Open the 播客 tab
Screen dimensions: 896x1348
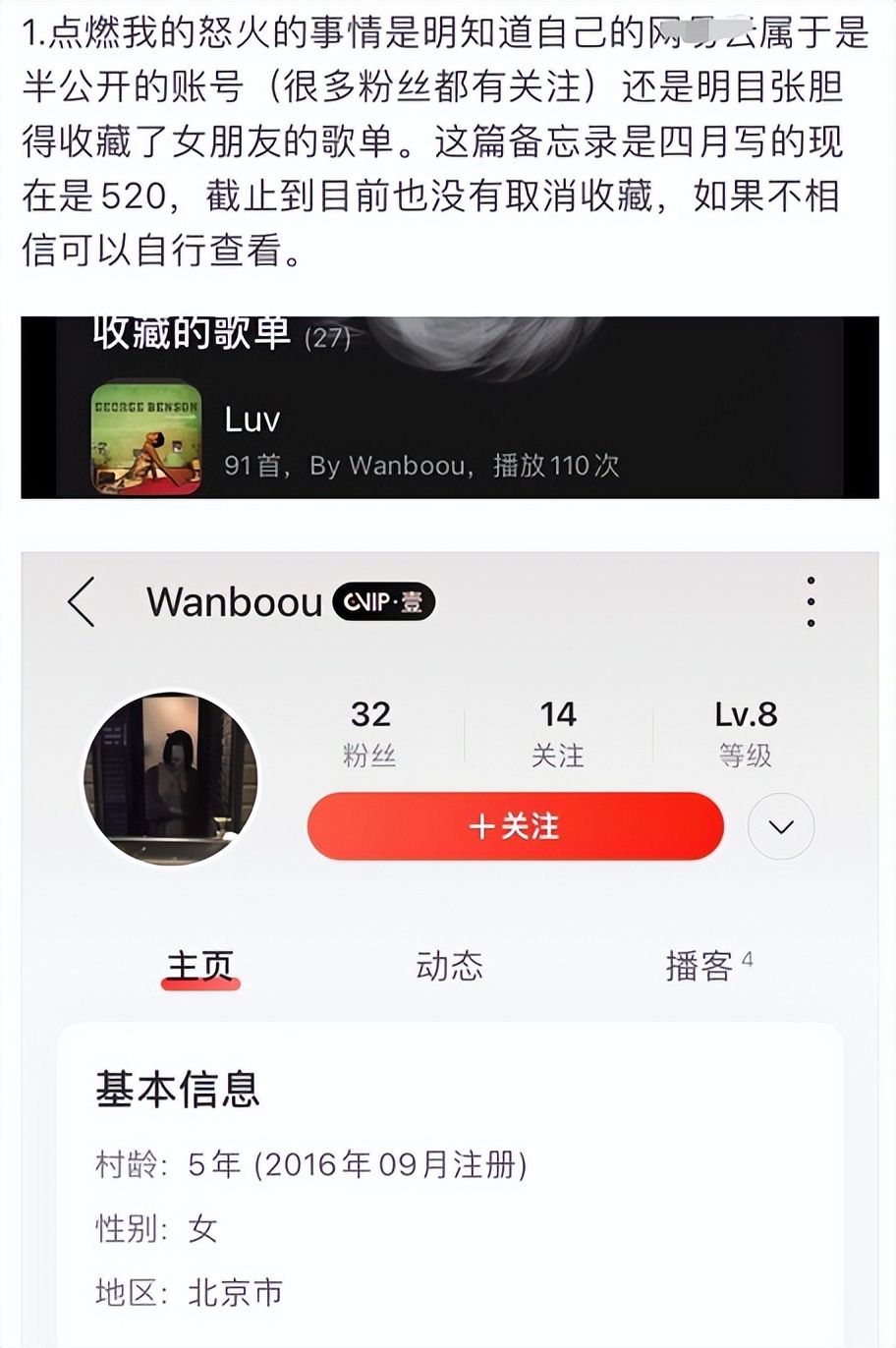point(700,967)
